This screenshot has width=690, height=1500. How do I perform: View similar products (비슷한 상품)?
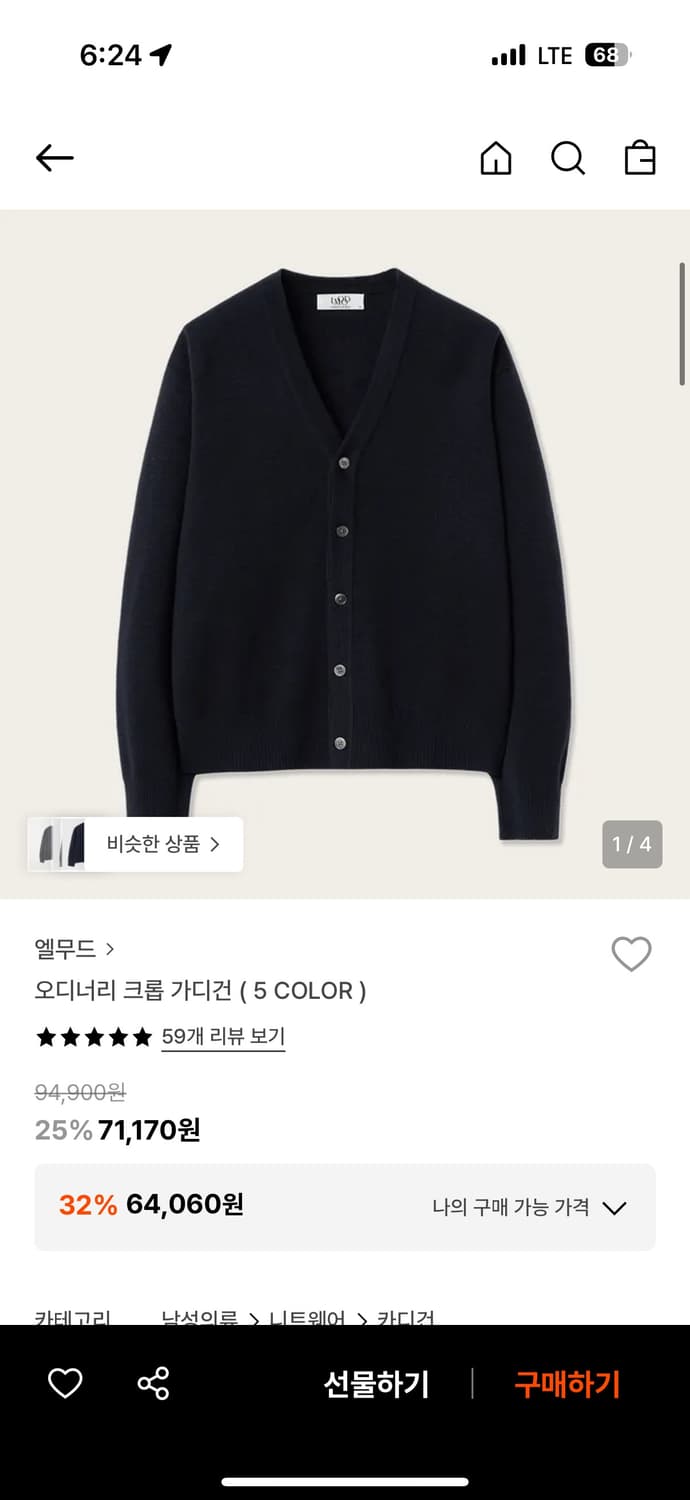coord(136,844)
